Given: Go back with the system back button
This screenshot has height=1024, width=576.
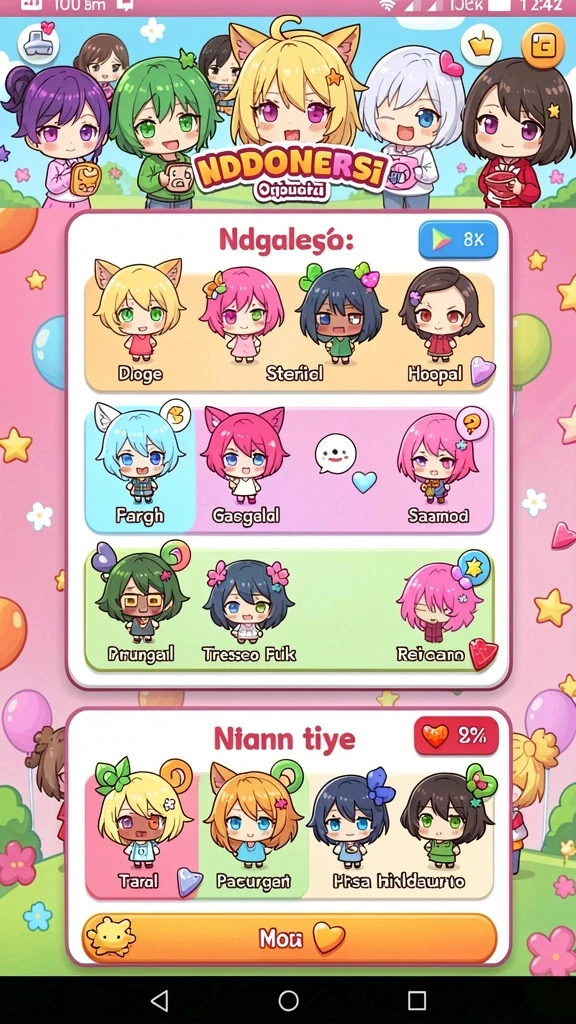Looking at the screenshot, I should (159, 1000).
